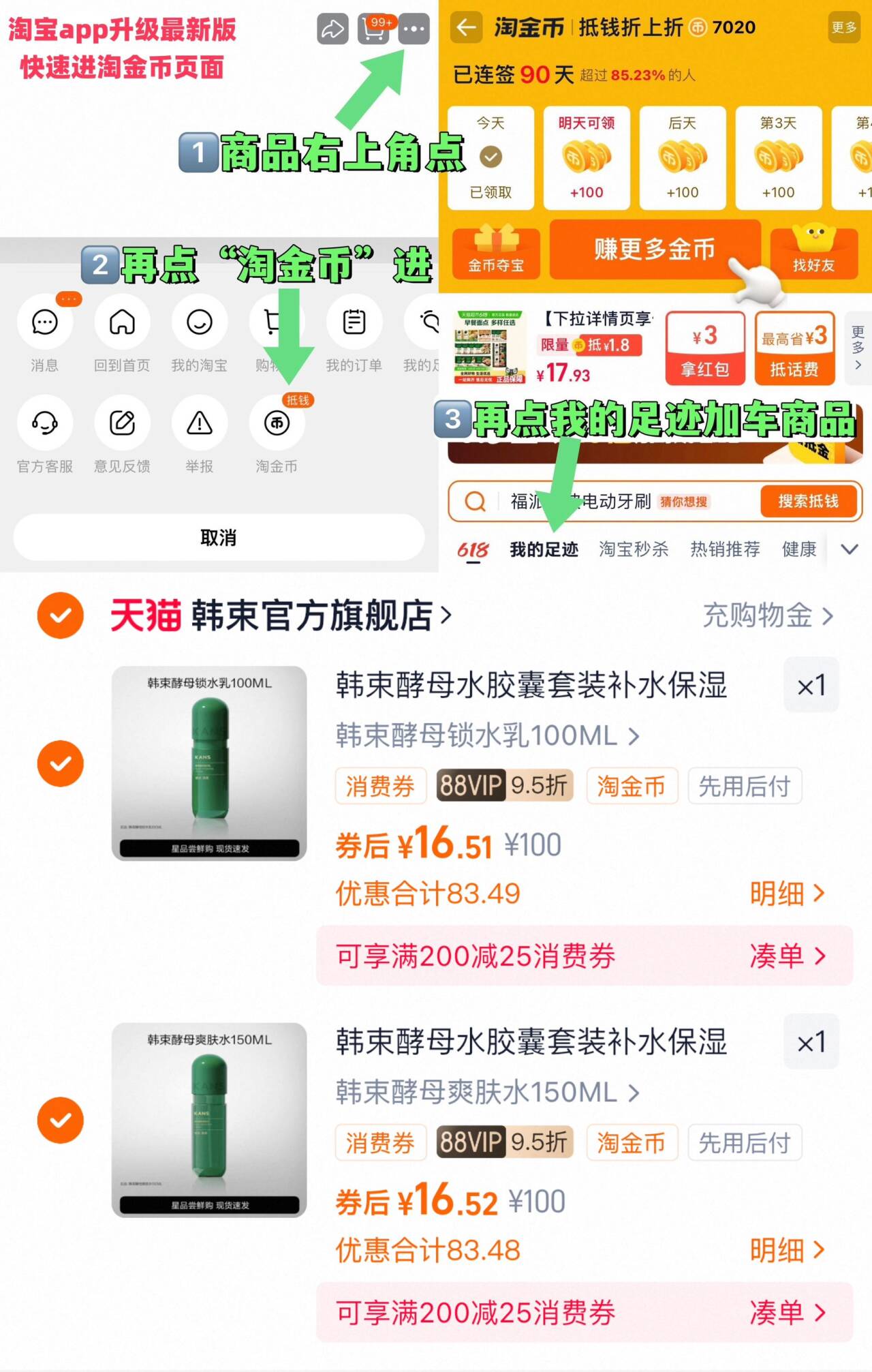Tick the 韩束官方旗舰店 store checkbox
This screenshot has height=1372, width=872.
60,615
